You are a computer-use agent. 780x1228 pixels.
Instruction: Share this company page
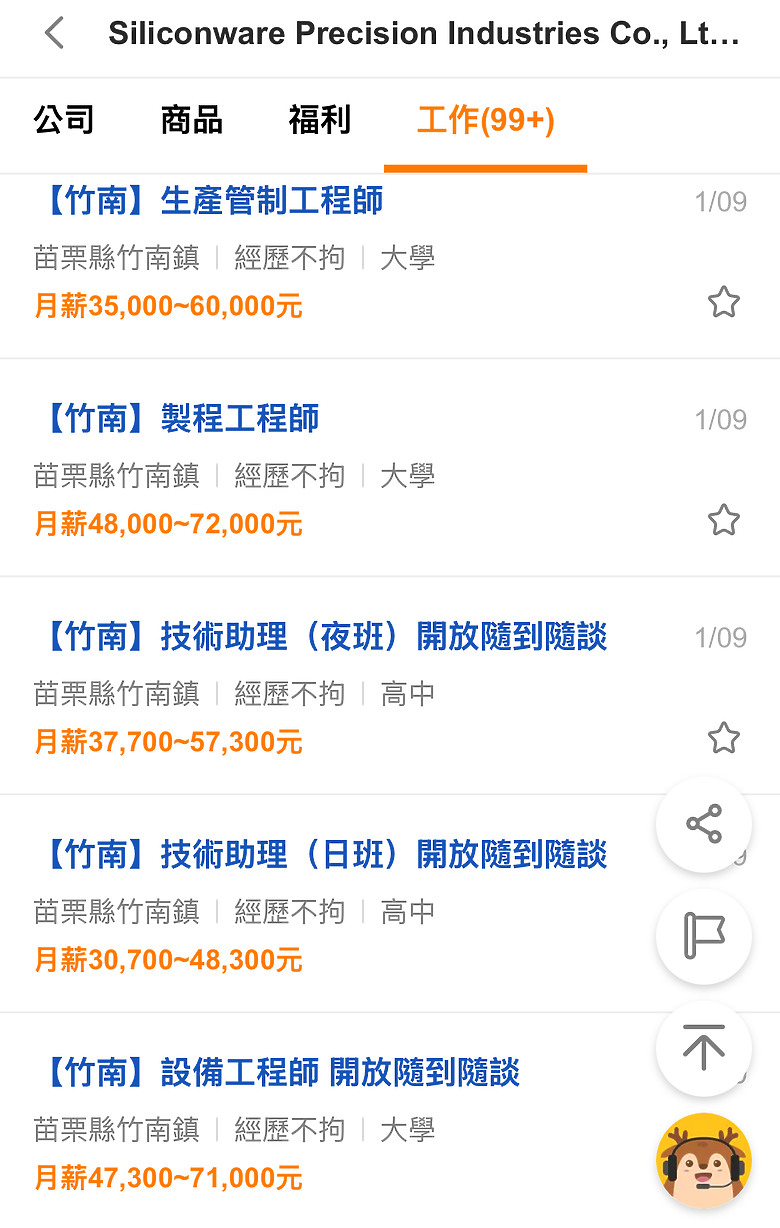point(703,824)
